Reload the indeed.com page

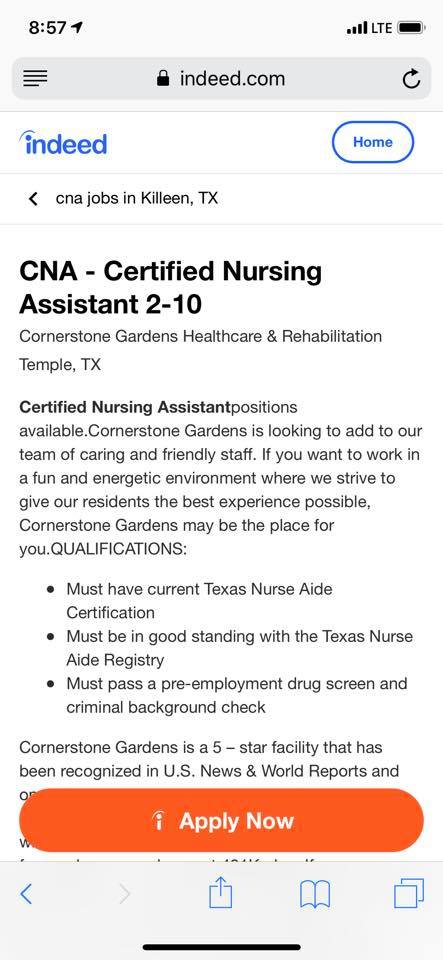(x=411, y=78)
